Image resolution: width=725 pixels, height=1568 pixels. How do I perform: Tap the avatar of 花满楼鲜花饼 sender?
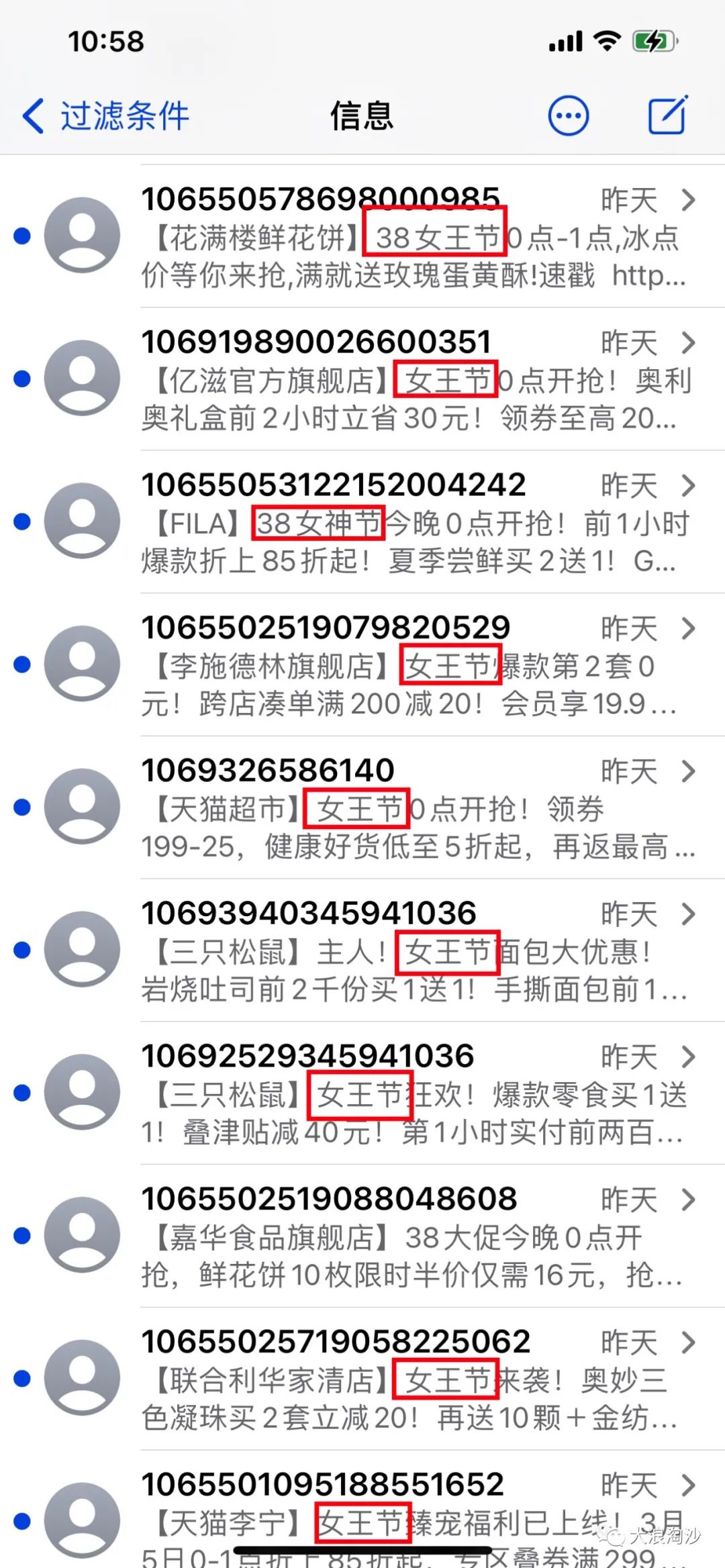coord(83,235)
